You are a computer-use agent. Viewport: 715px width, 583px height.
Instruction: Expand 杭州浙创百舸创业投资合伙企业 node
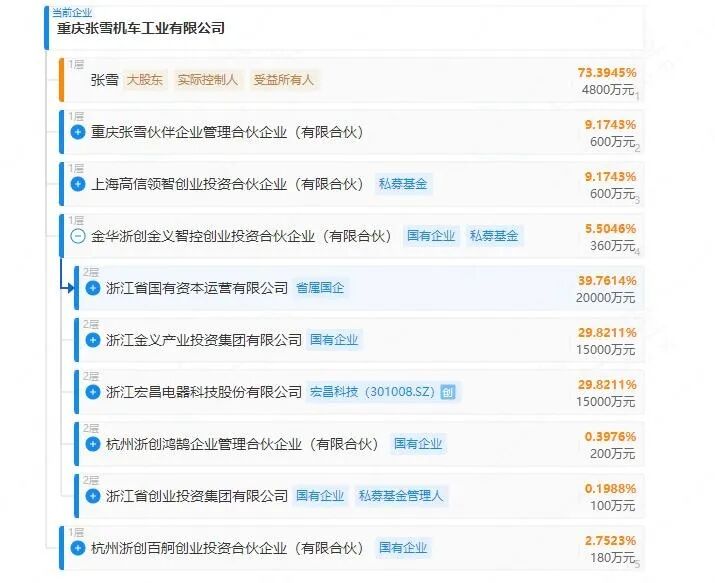coord(78,548)
